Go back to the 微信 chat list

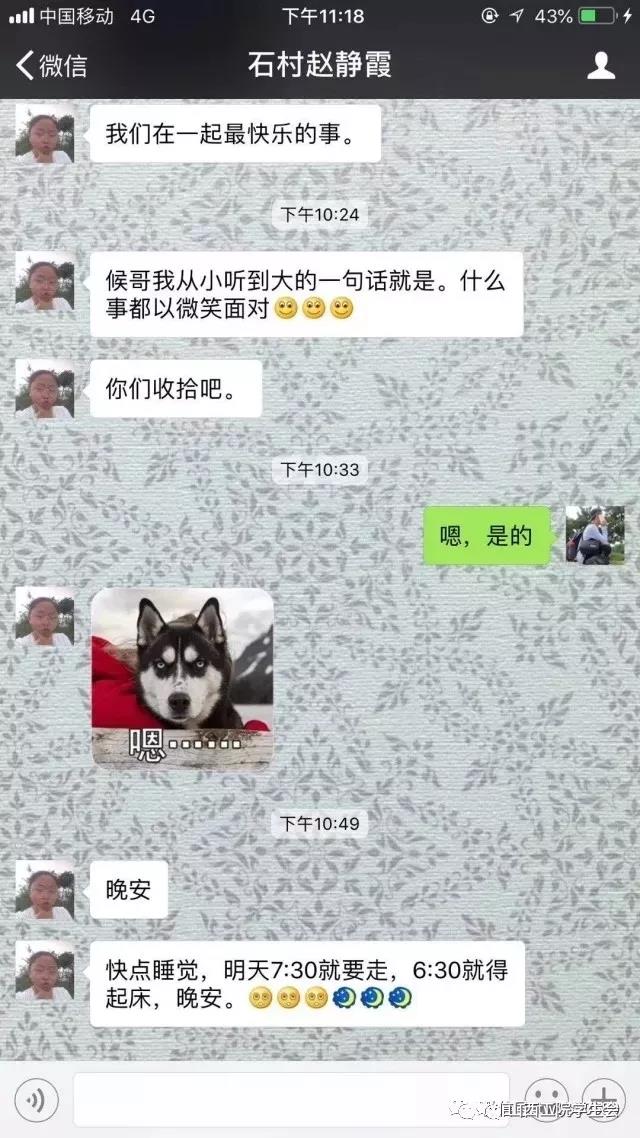click(x=50, y=66)
